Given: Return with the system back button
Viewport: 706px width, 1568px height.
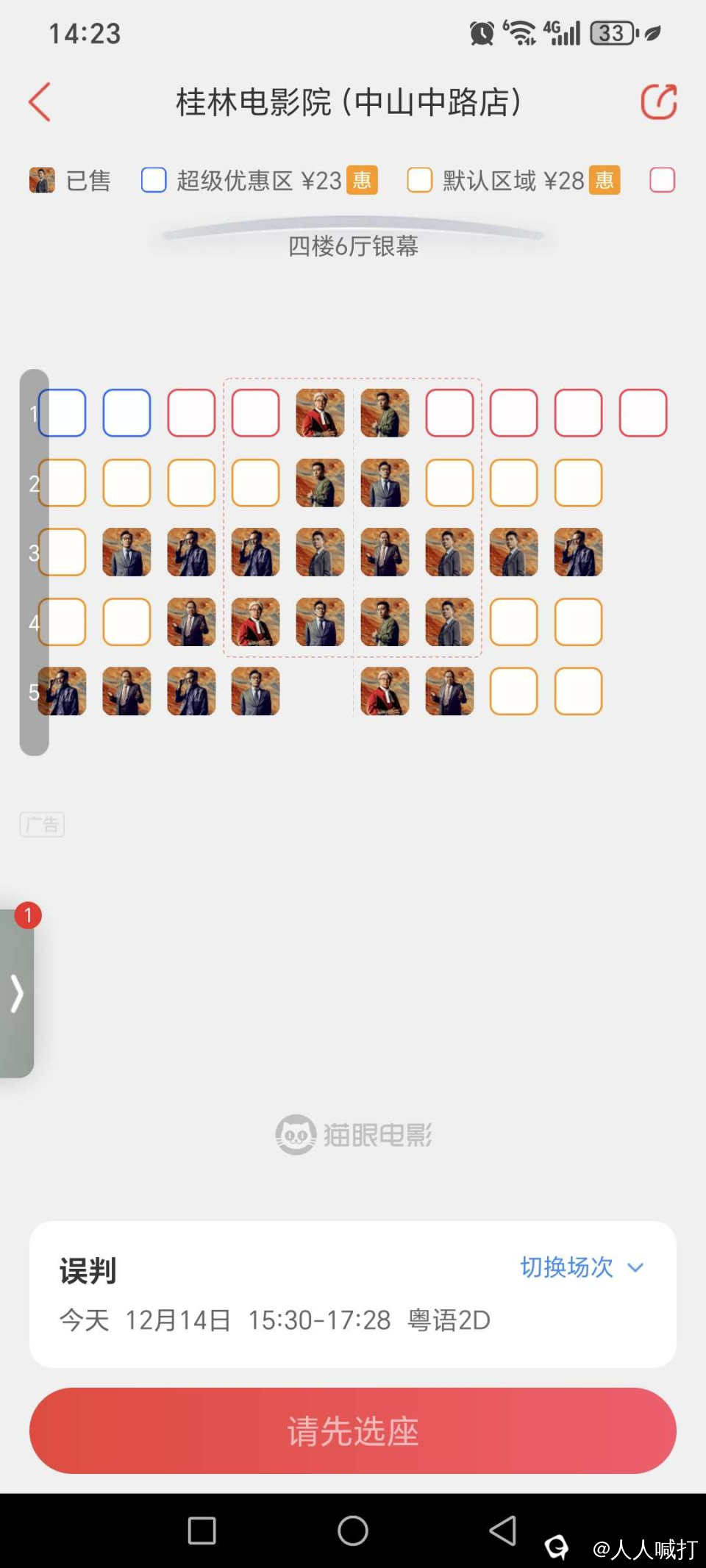Looking at the screenshot, I should tap(503, 1531).
